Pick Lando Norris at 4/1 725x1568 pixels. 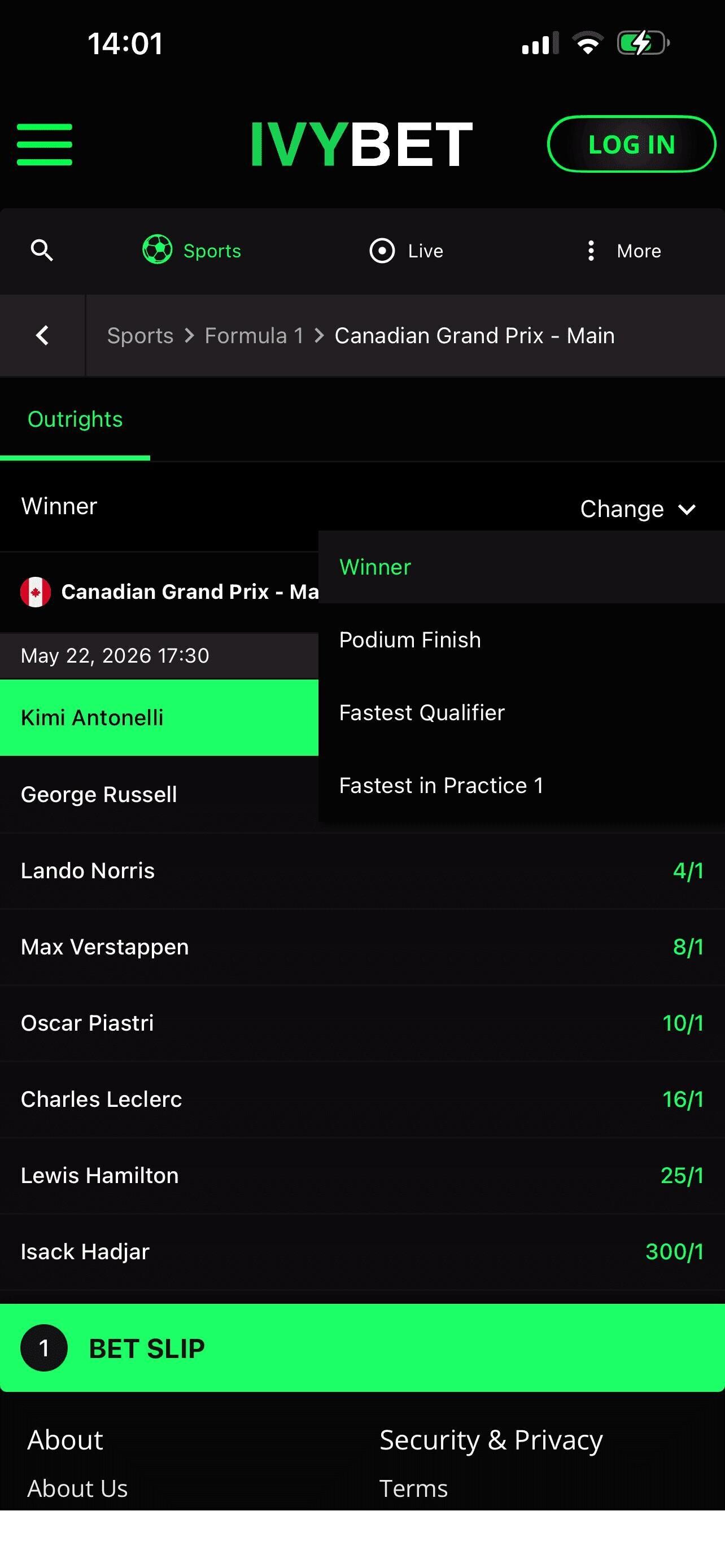point(362,870)
